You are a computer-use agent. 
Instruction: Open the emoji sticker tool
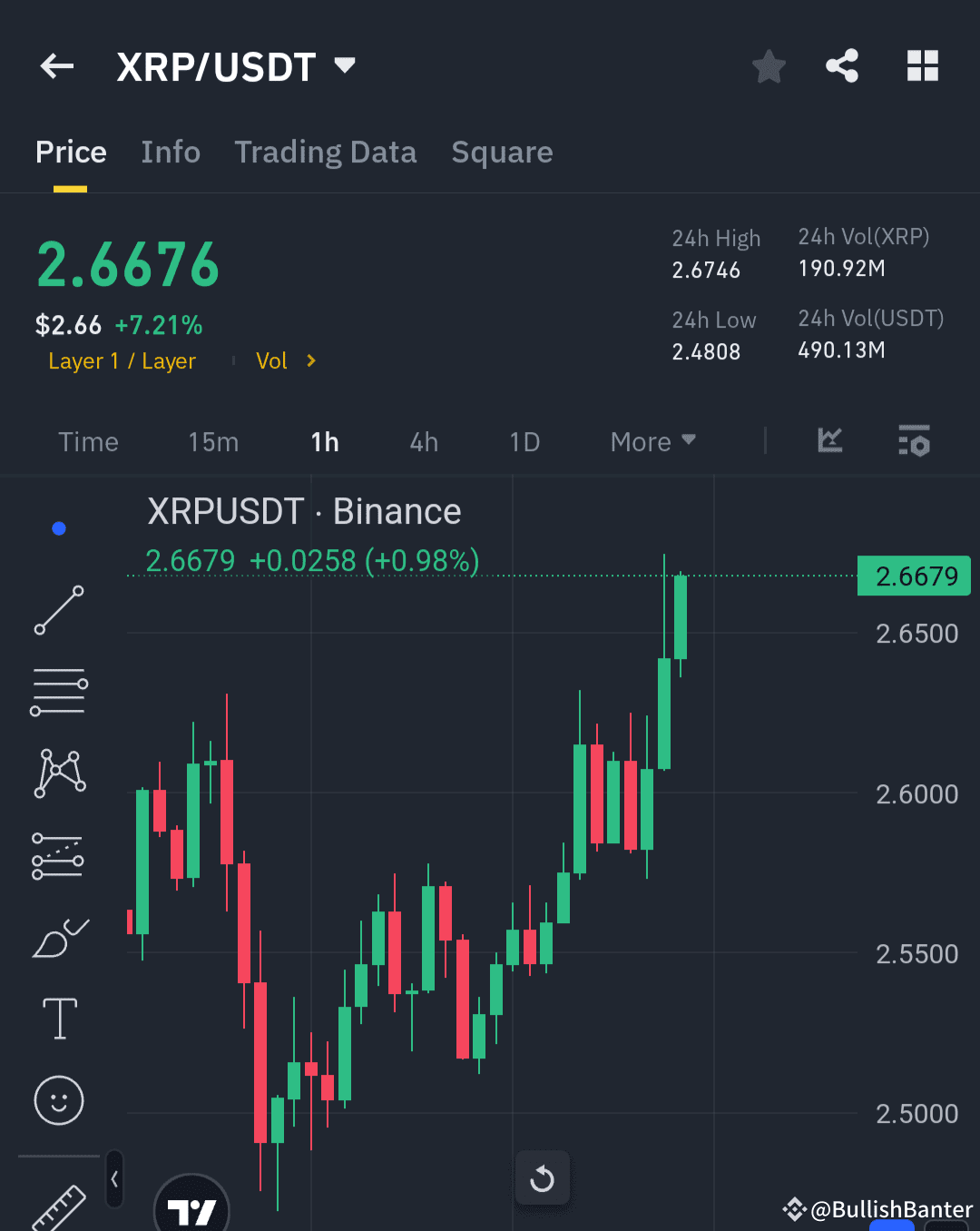point(58,1100)
